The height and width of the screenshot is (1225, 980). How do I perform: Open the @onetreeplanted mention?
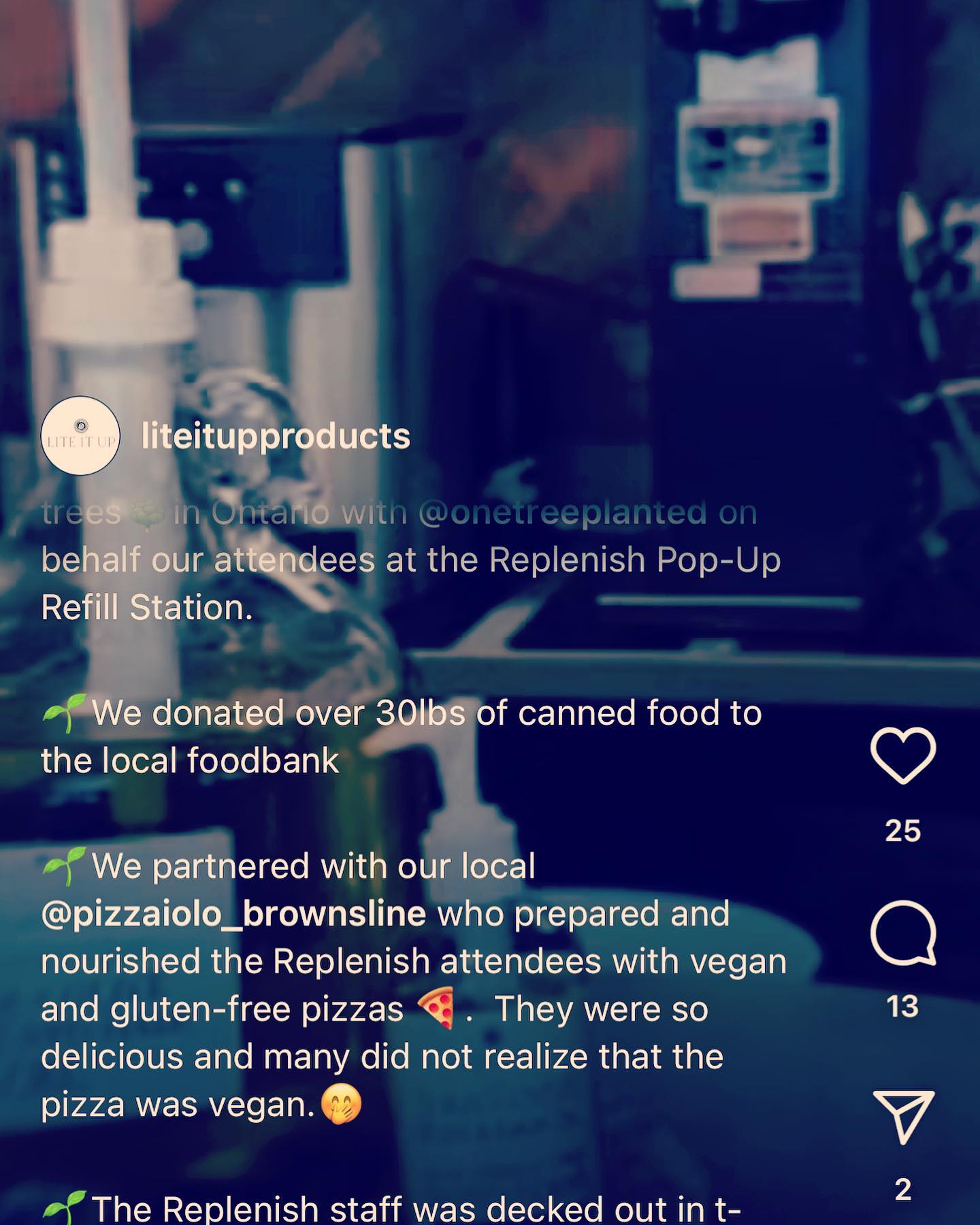(x=562, y=512)
